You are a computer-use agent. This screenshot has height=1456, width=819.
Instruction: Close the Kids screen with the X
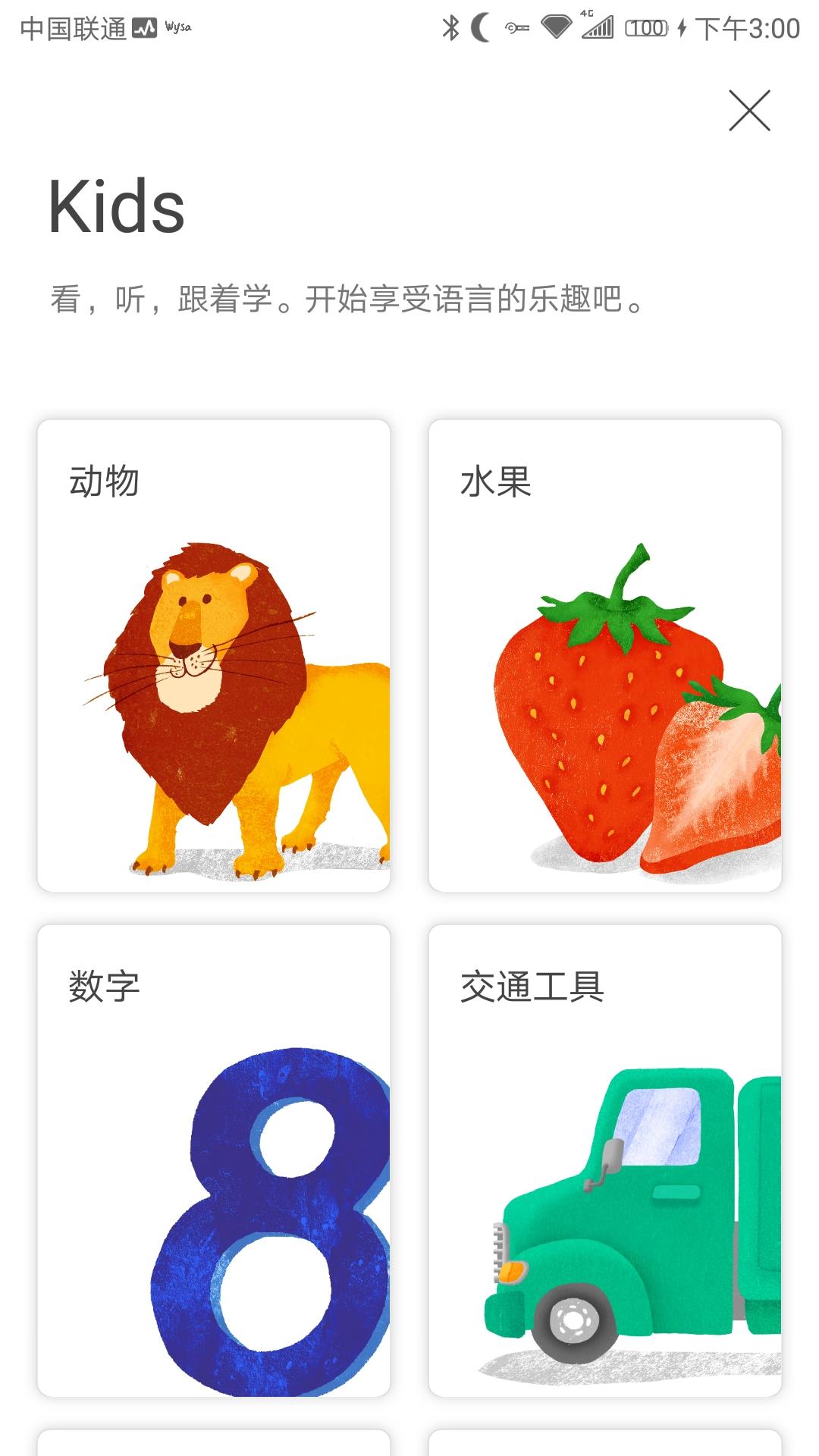click(750, 110)
